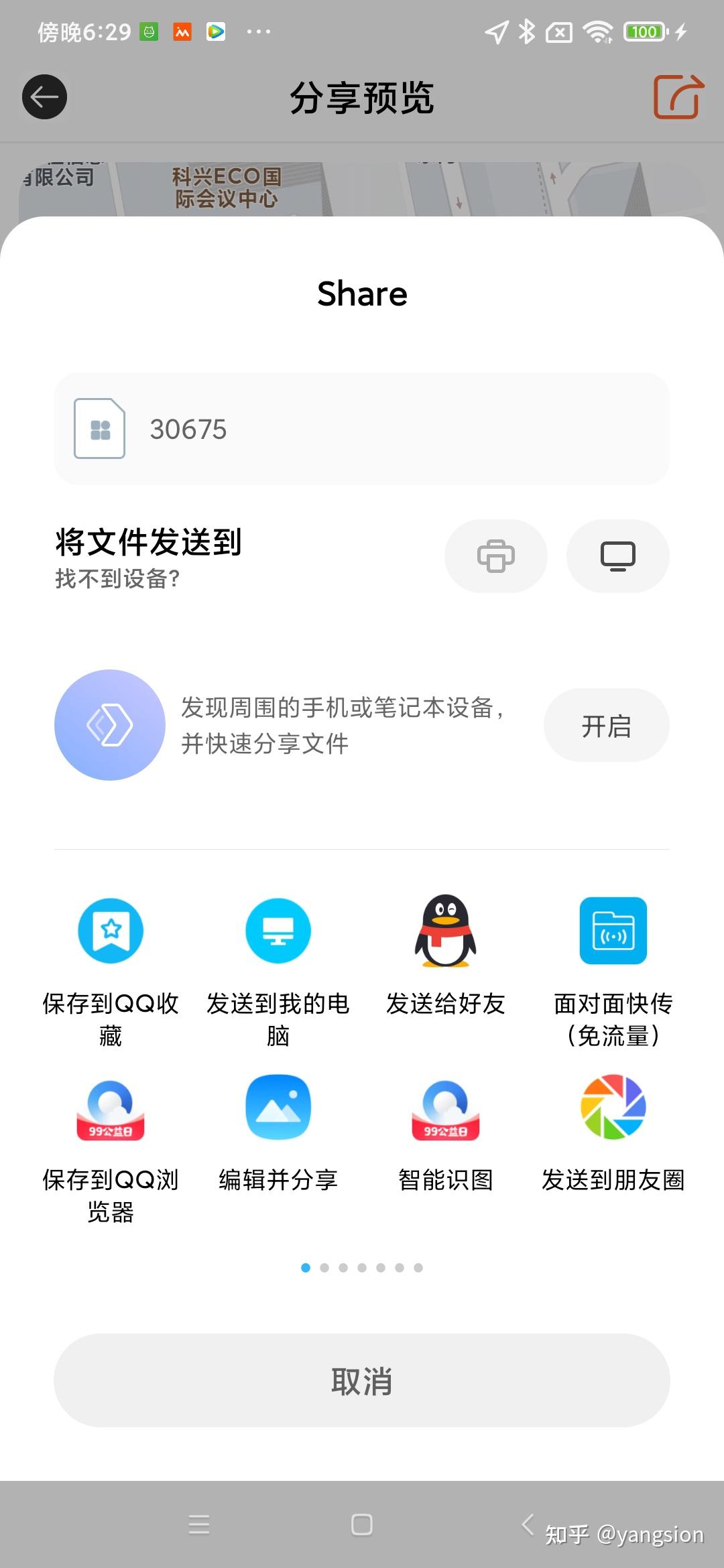Viewport: 724px width, 1568px height.
Task: Open the 30675 file preview card
Action: 362,429
